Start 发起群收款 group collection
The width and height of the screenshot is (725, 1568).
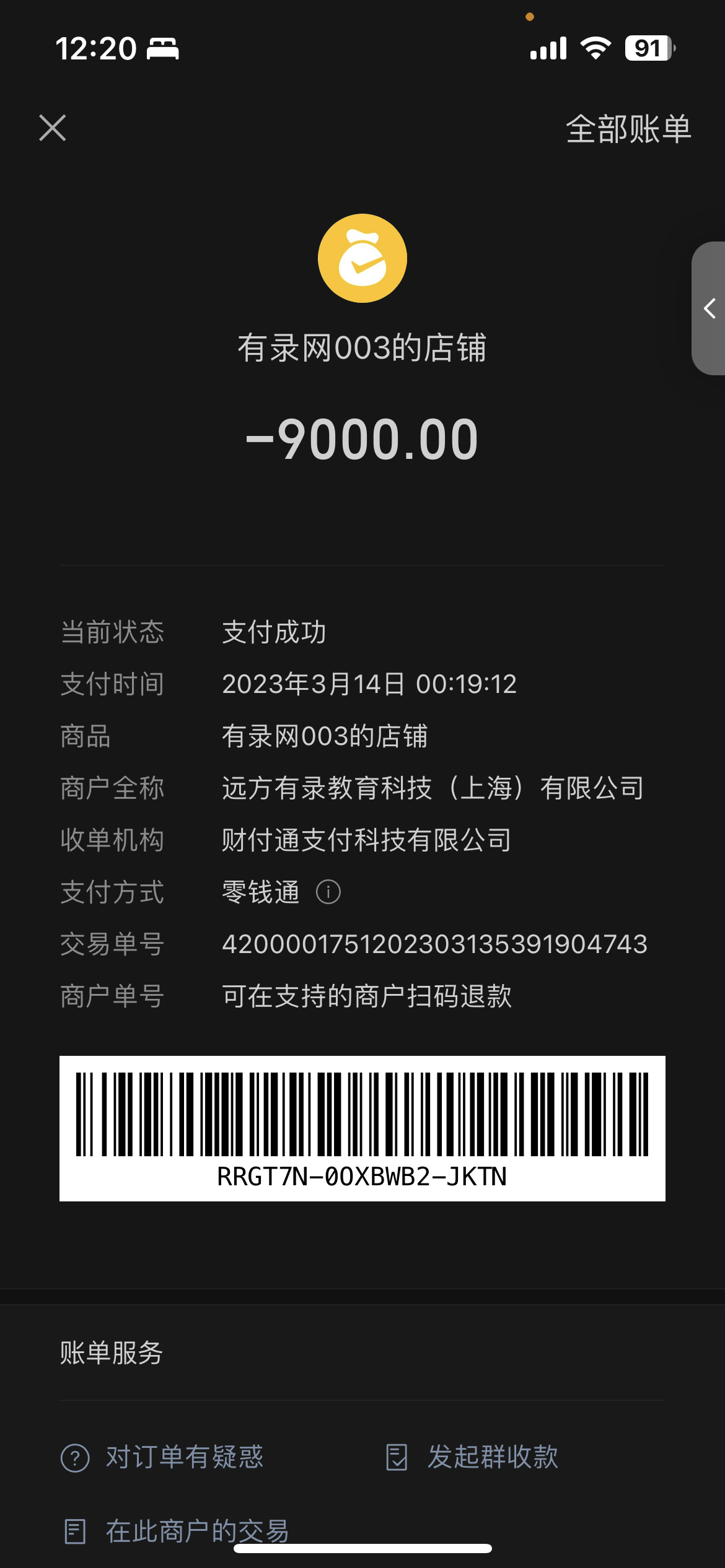click(x=472, y=1457)
